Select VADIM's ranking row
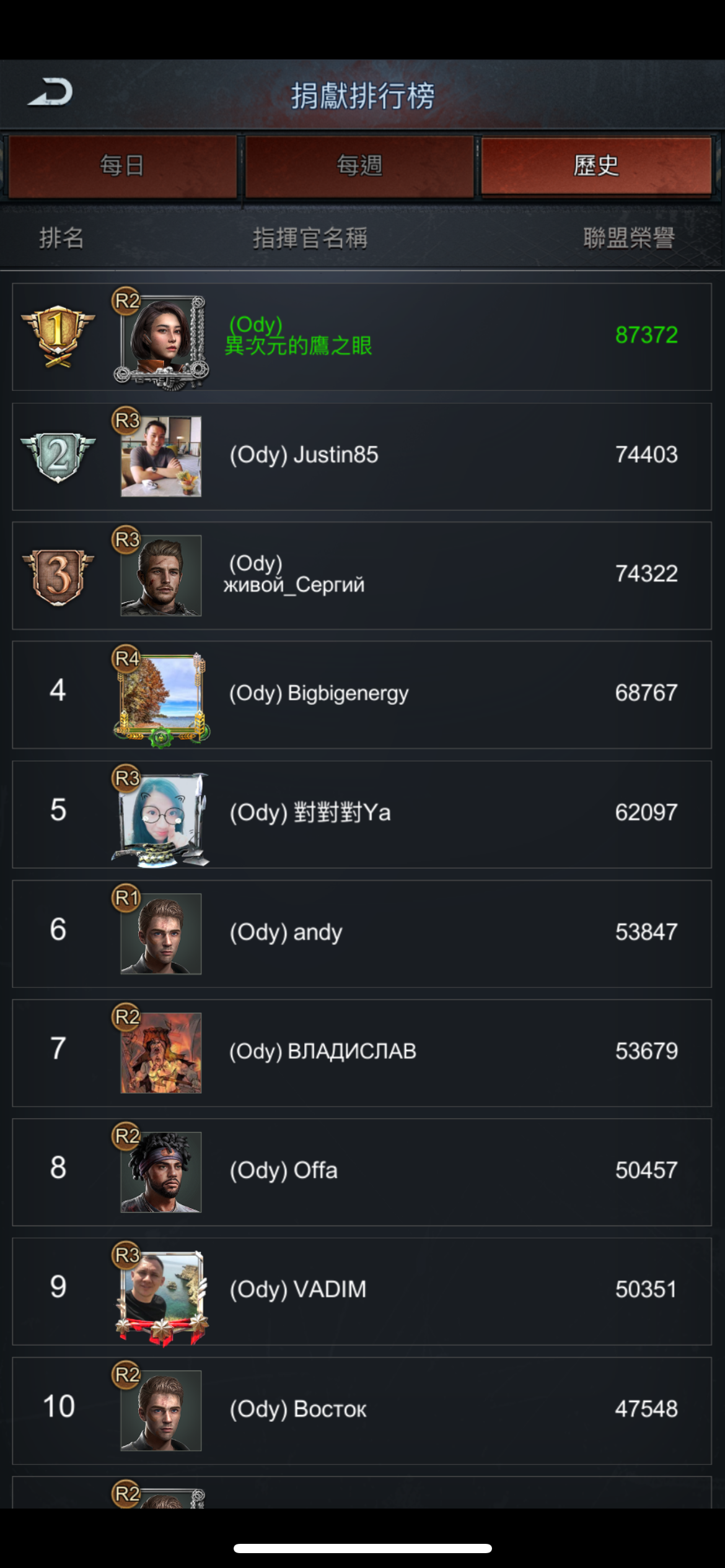The height and width of the screenshot is (1568, 725). 362,1291
